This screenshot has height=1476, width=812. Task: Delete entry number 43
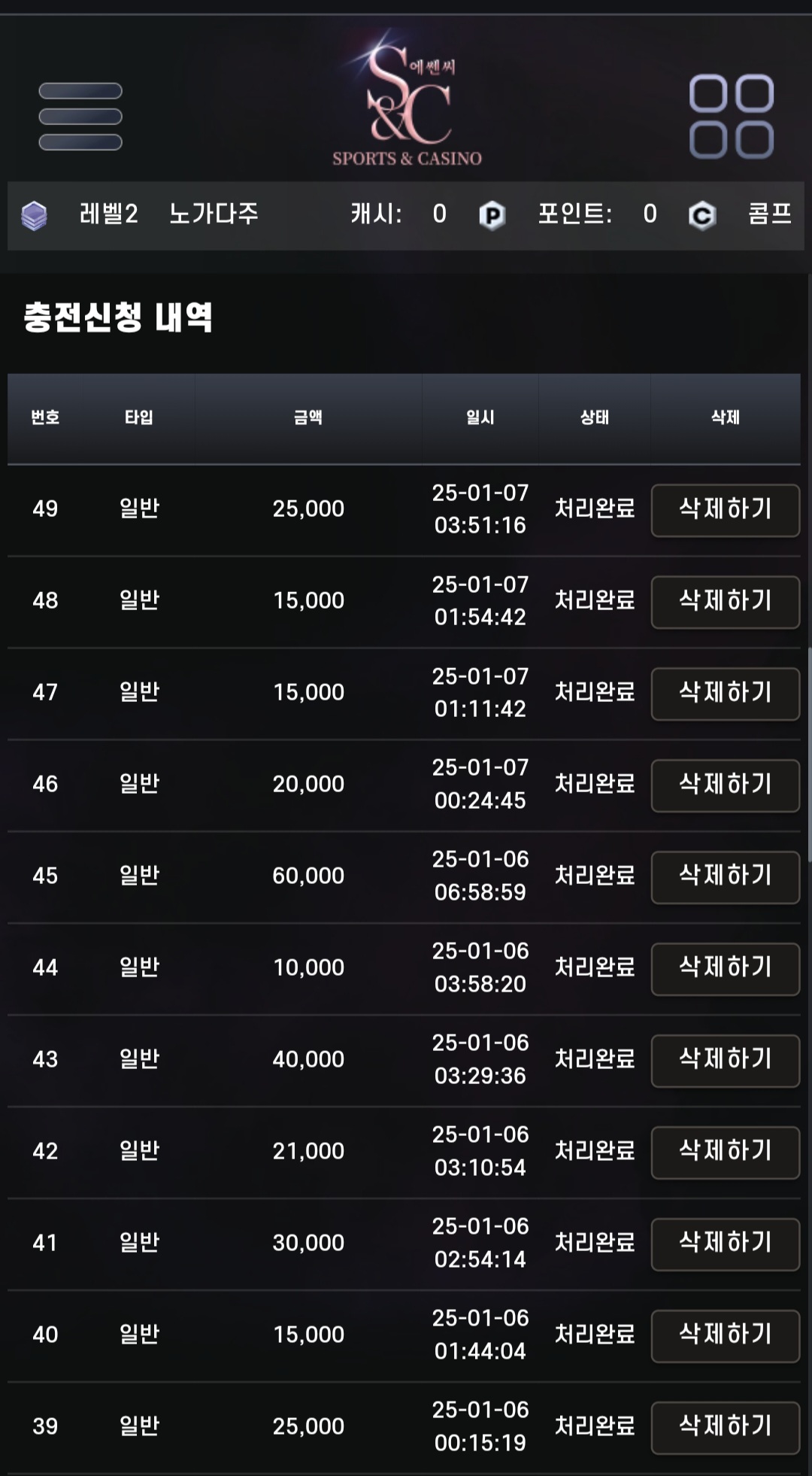(726, 1061)
